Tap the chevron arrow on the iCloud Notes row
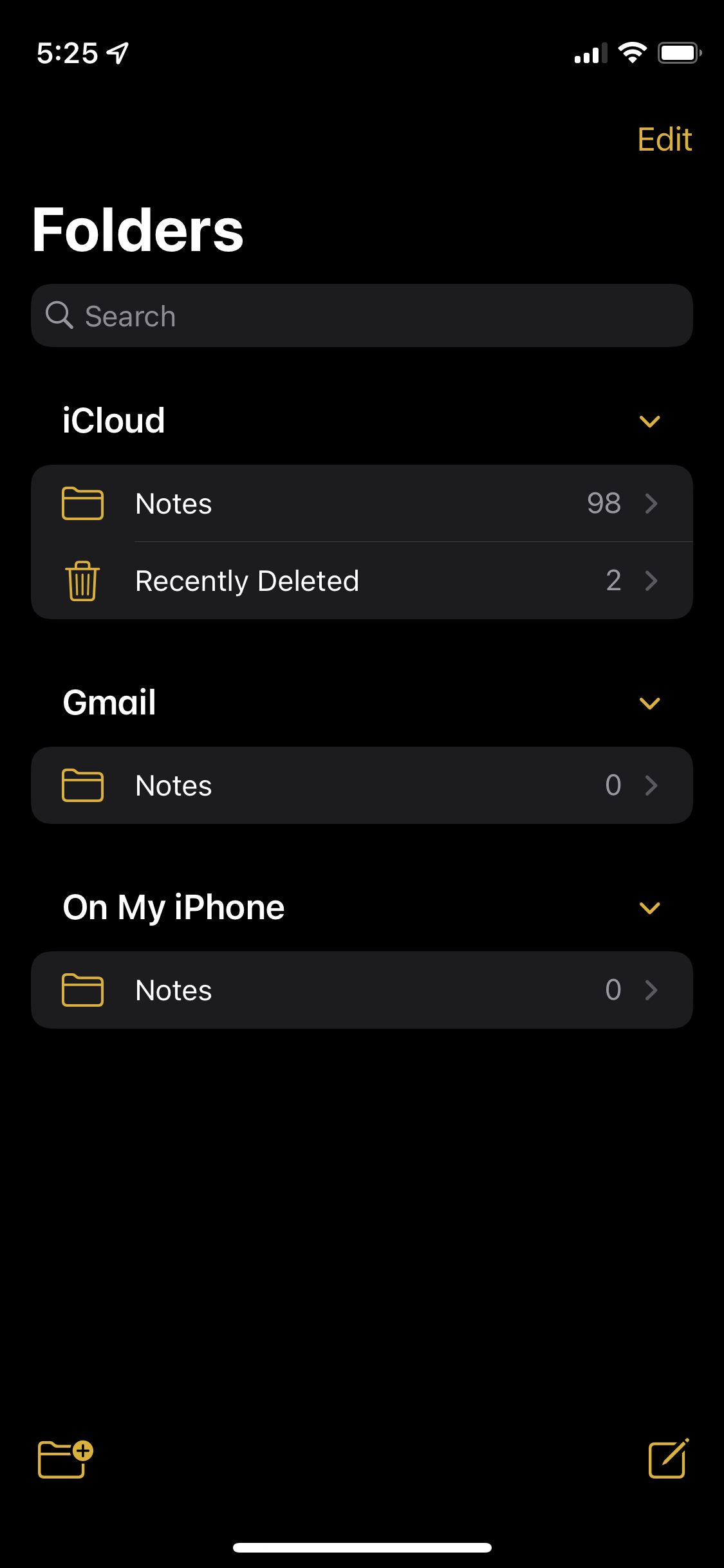The image size is (724, 1568). [x=652, y=504]
